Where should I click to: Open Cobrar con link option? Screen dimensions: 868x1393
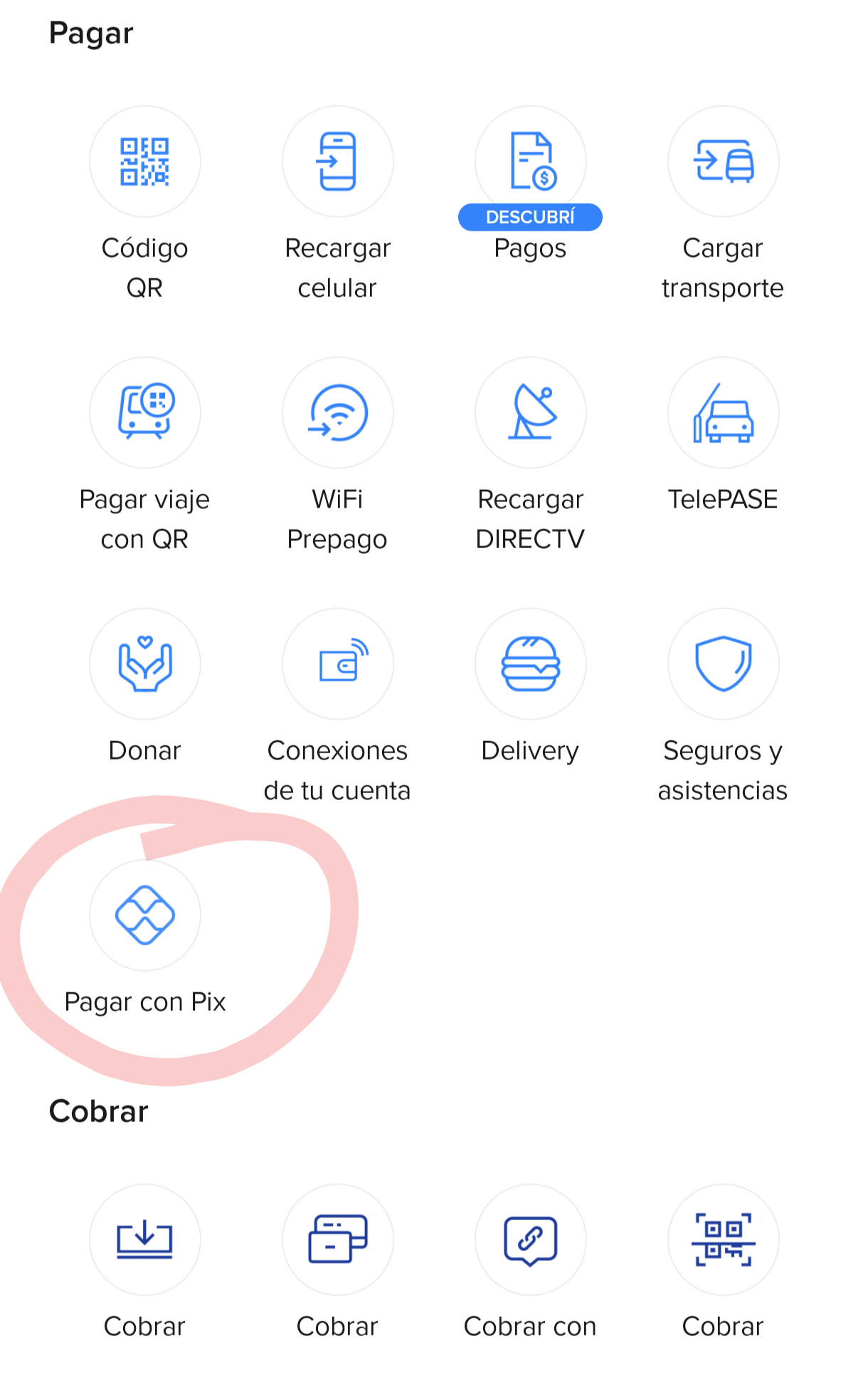(531, 1239)
